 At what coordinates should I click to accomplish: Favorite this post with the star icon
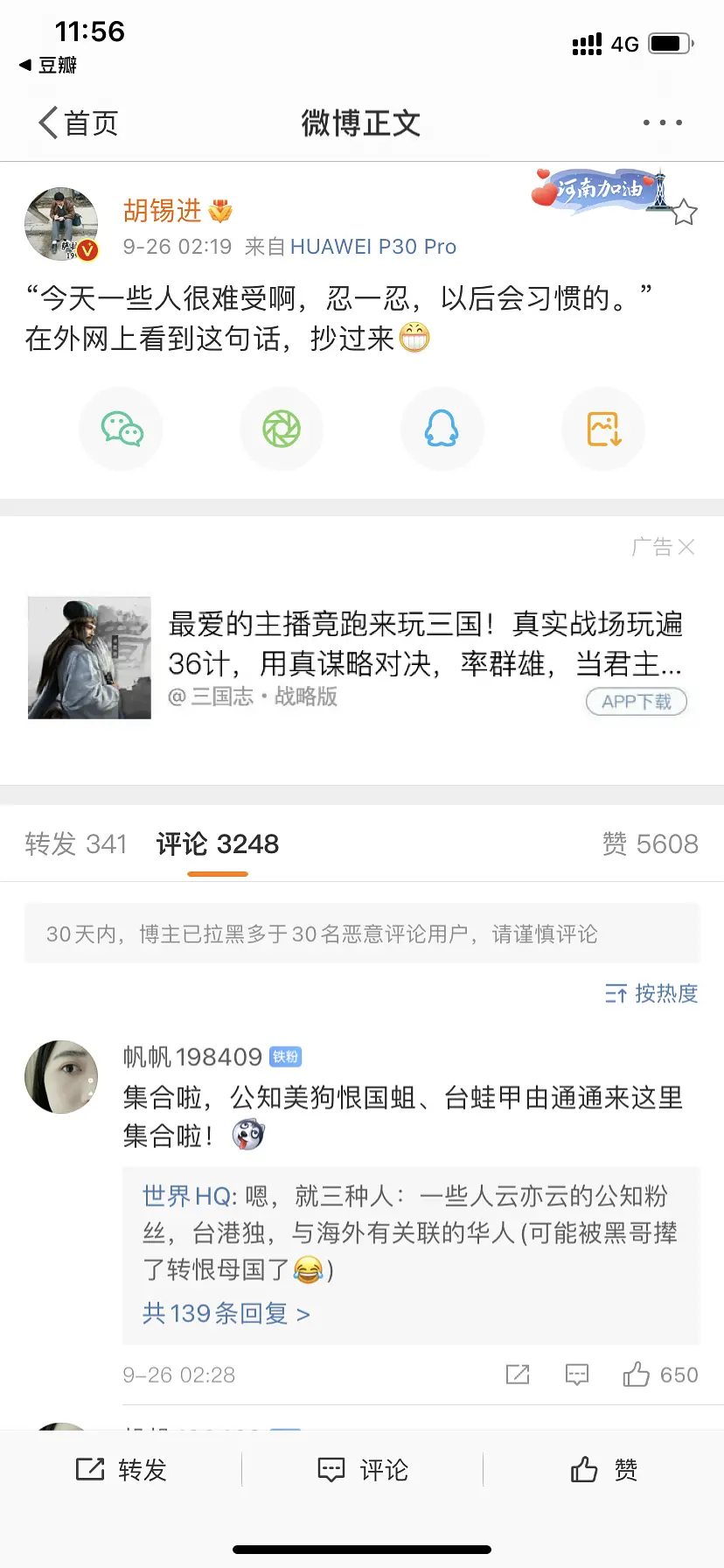tap(684, 213)
